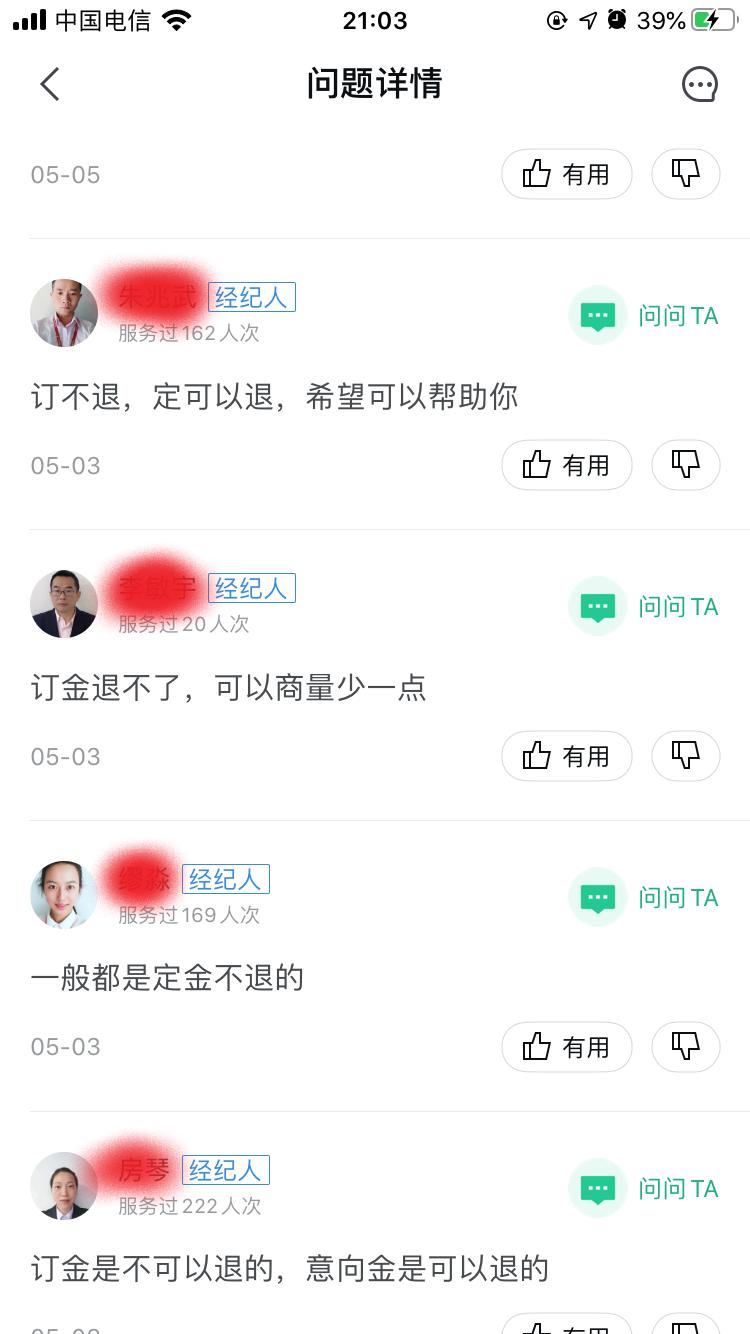Tap the thumbs-down icon on 缪淼's answer
Image resolution: width=750 pixels, height=1334 pixels.
[685, 1046]
